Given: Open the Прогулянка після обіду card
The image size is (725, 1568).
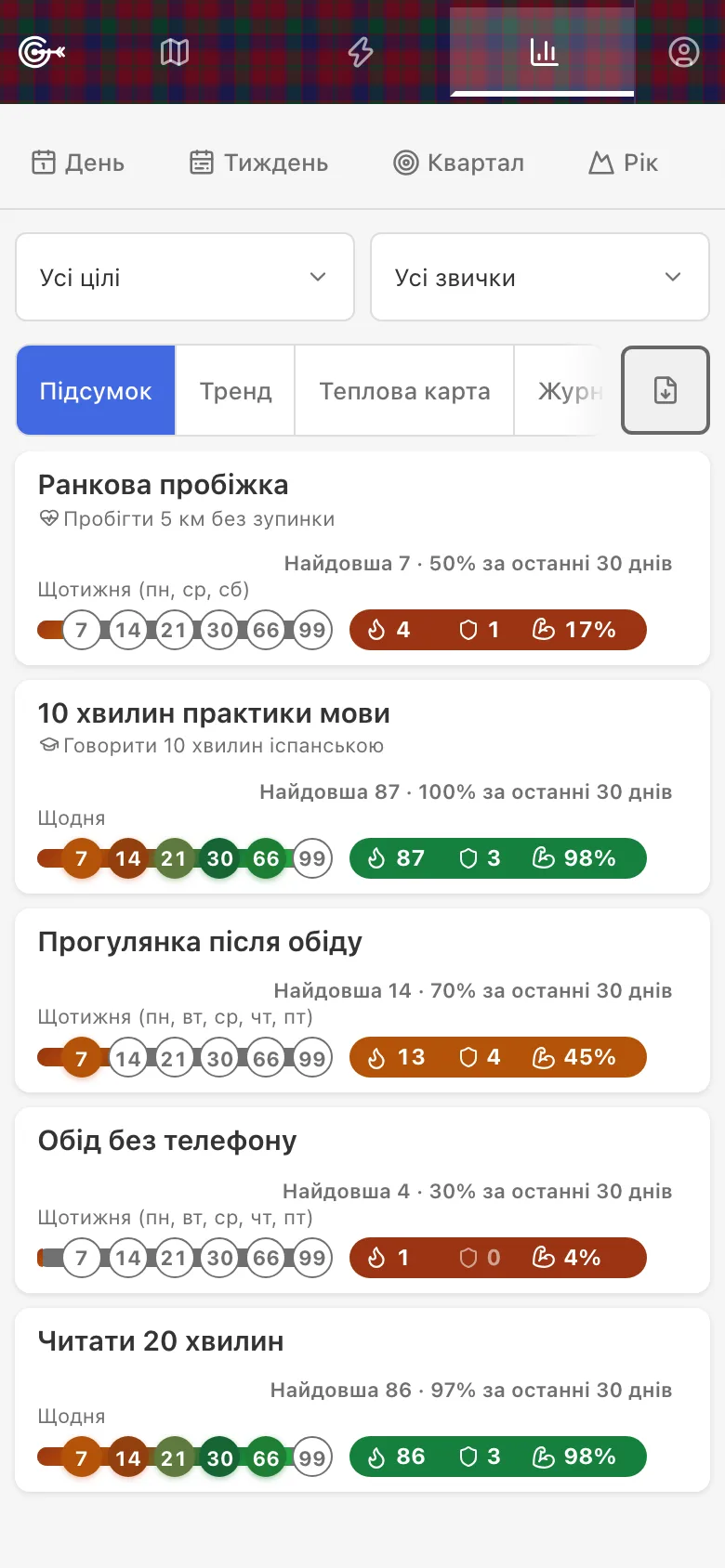Looking at the screenshot, I should point(362,1000).
